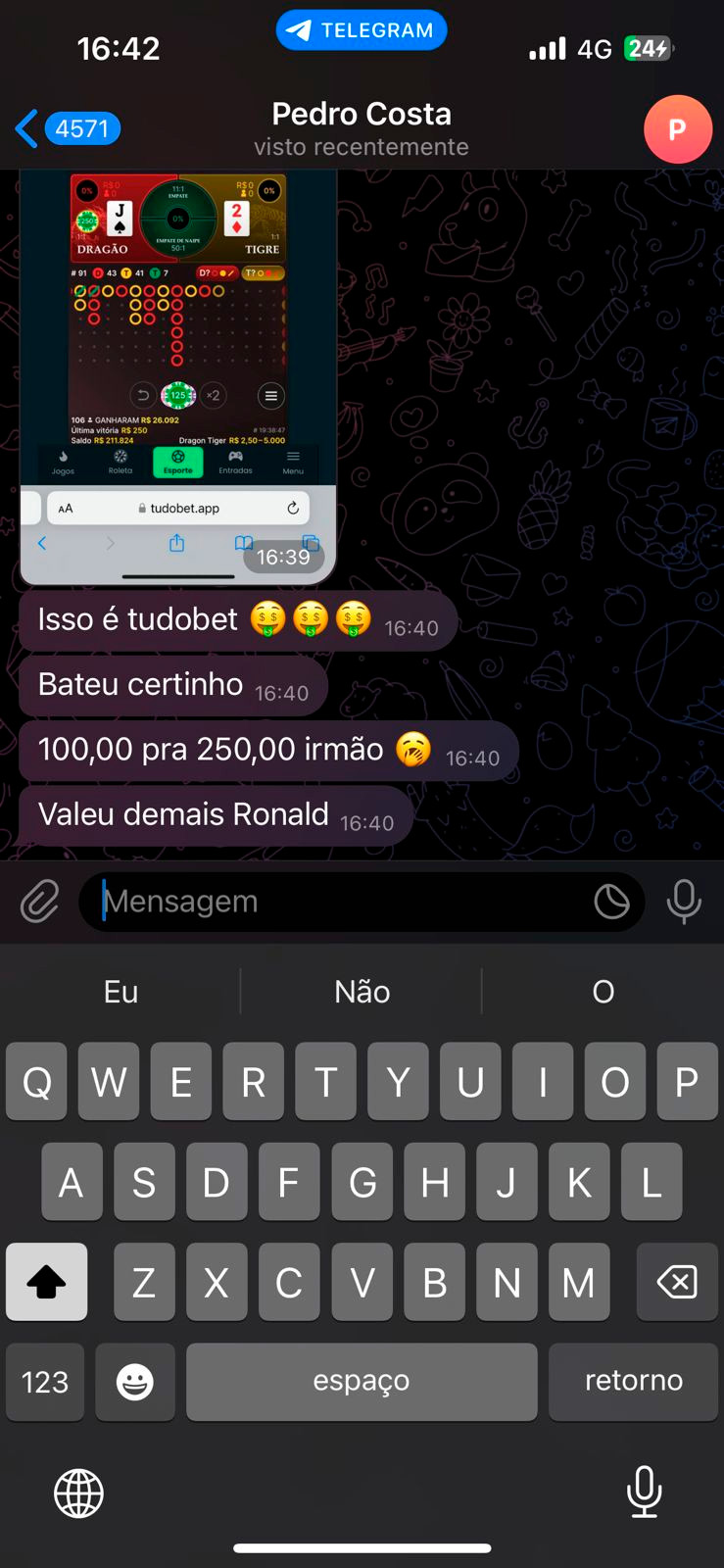The image size is (724, 1568).
Task: Record a voice message with the microphone
Action: click(x=684, y=902)
